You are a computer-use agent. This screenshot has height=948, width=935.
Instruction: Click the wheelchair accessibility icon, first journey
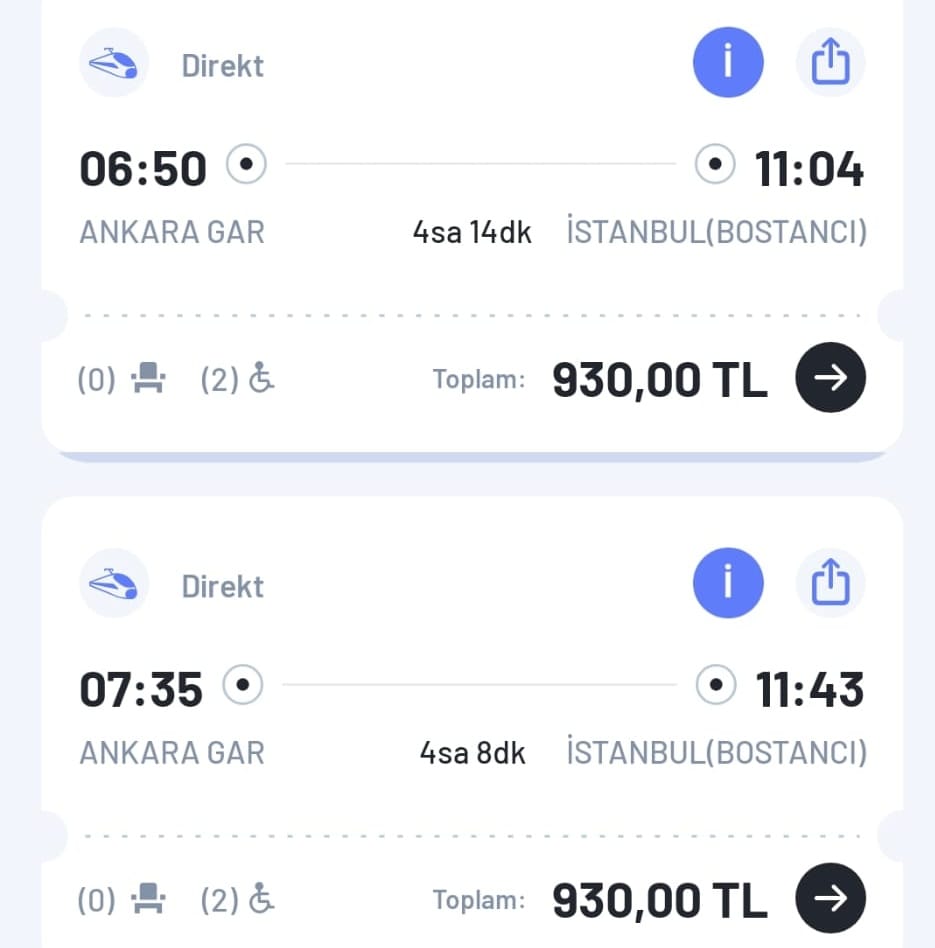coord(263,378)
